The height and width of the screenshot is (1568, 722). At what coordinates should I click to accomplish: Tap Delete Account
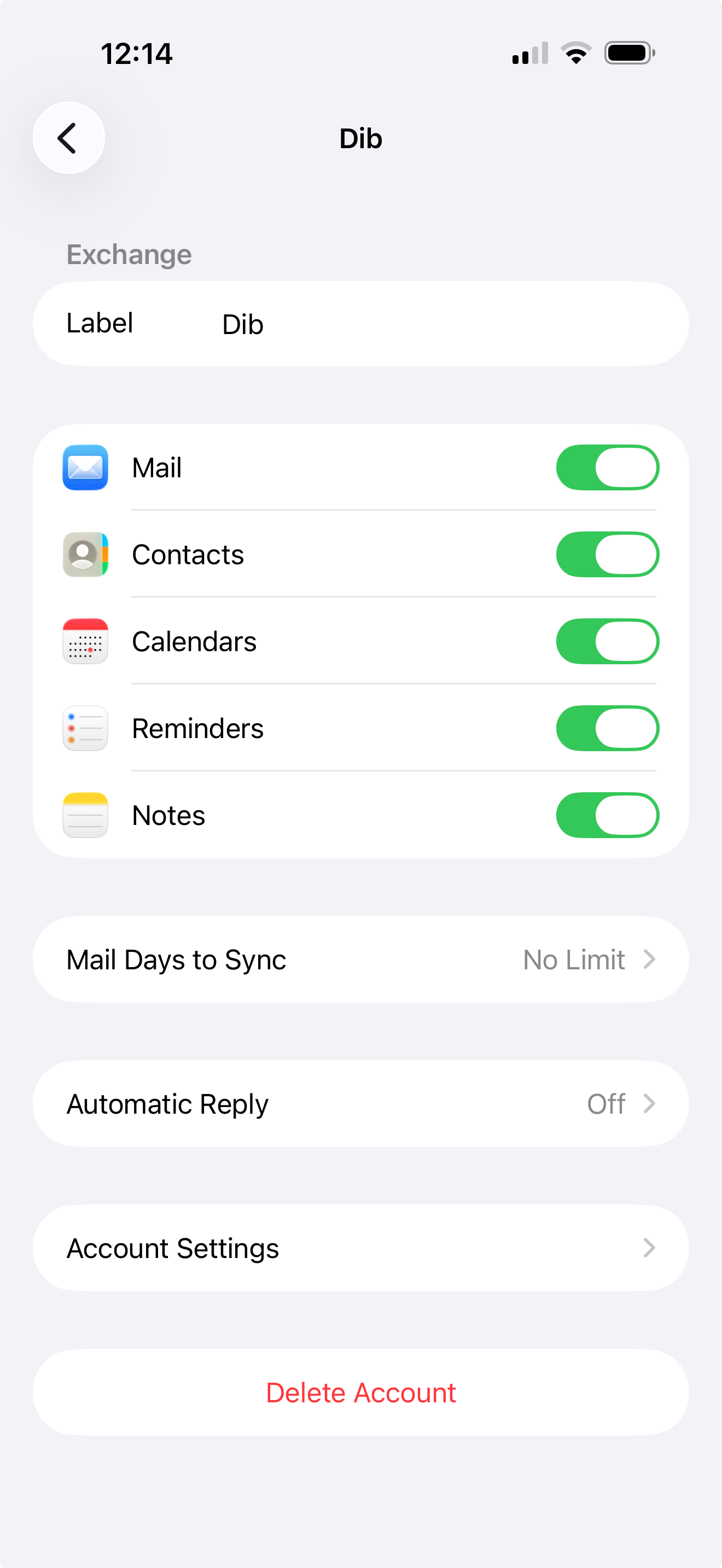[360, 1393]
